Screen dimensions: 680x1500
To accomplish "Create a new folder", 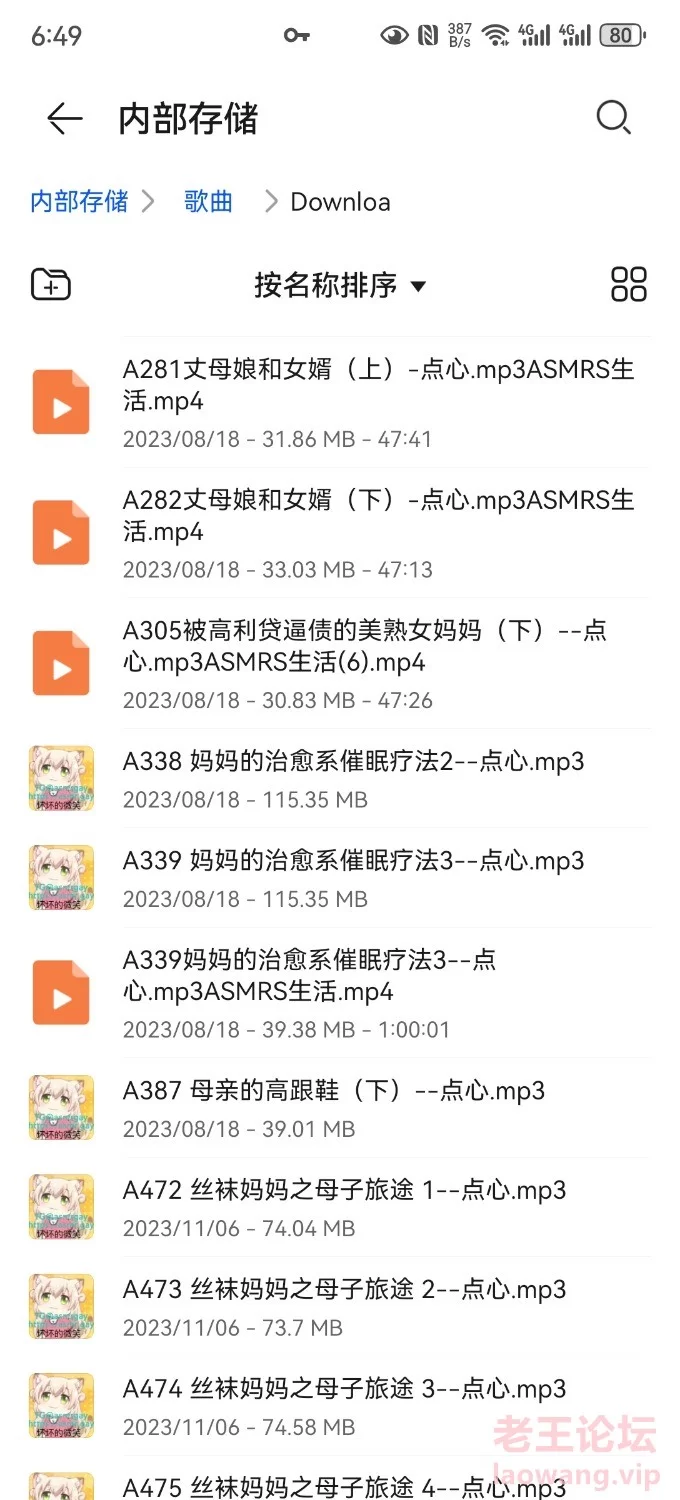I will pos(51,285).
